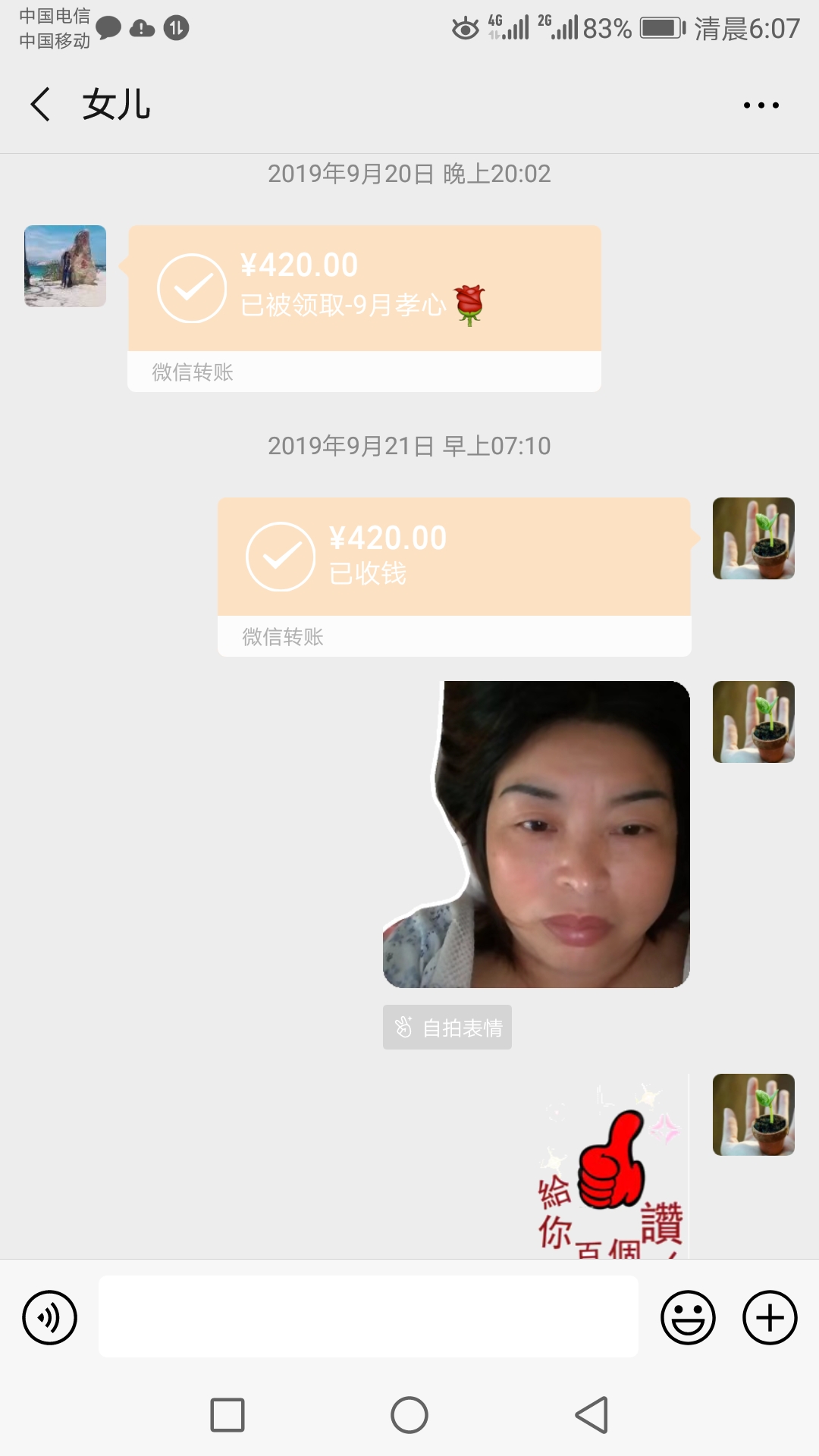View the selfie sticker image
The image size is (819, 1456).
coord(537,834)
